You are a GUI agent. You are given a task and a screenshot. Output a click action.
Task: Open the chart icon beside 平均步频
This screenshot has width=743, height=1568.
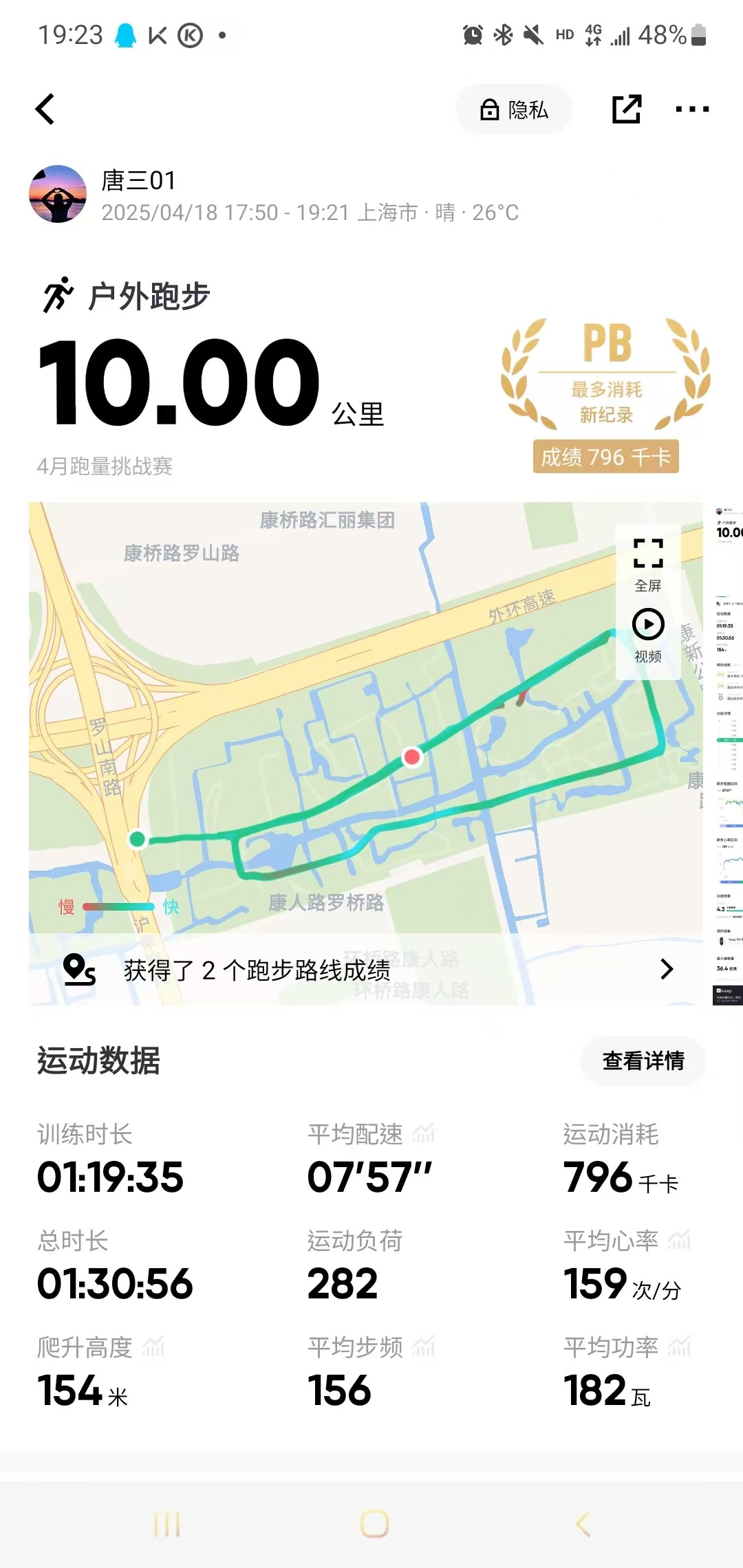(424, 1347)
